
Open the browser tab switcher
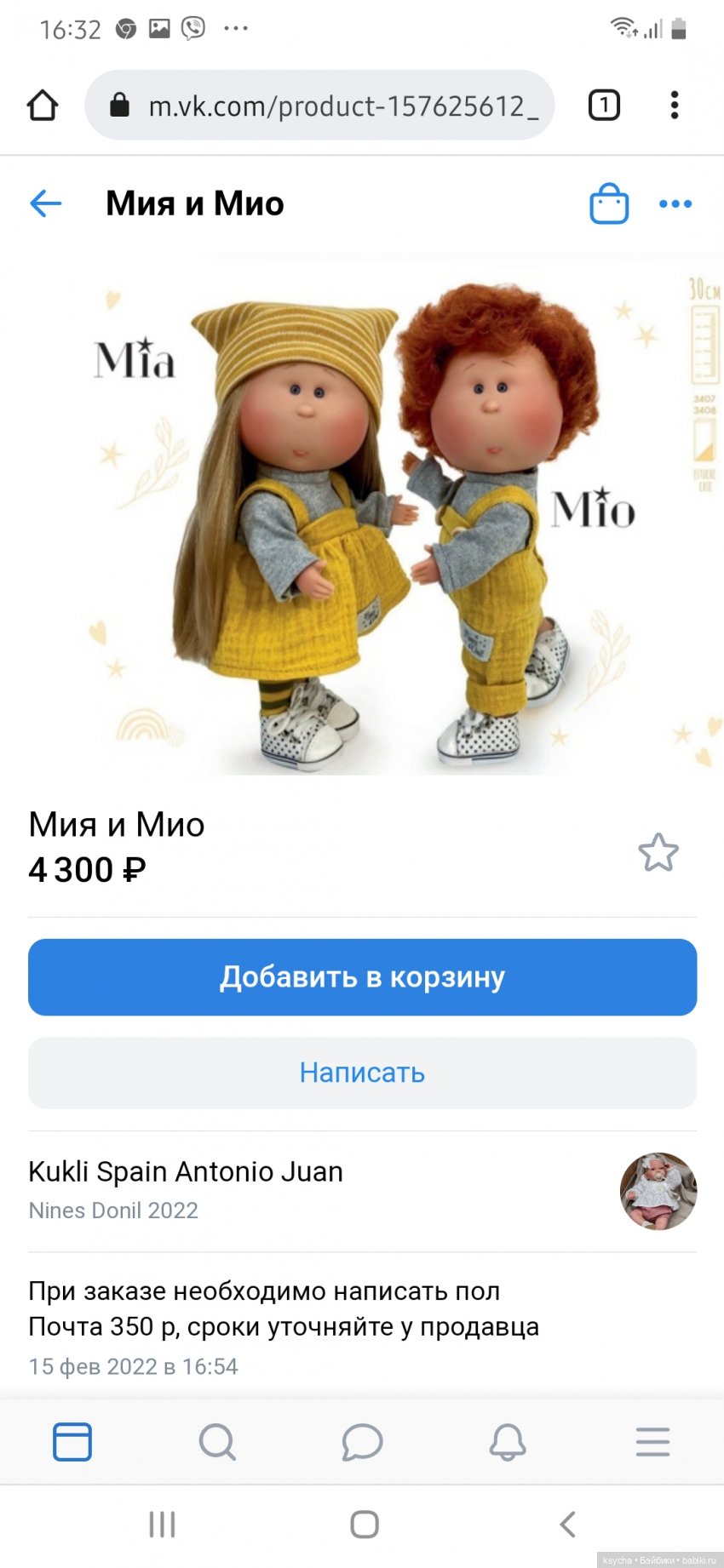[604, 106]
